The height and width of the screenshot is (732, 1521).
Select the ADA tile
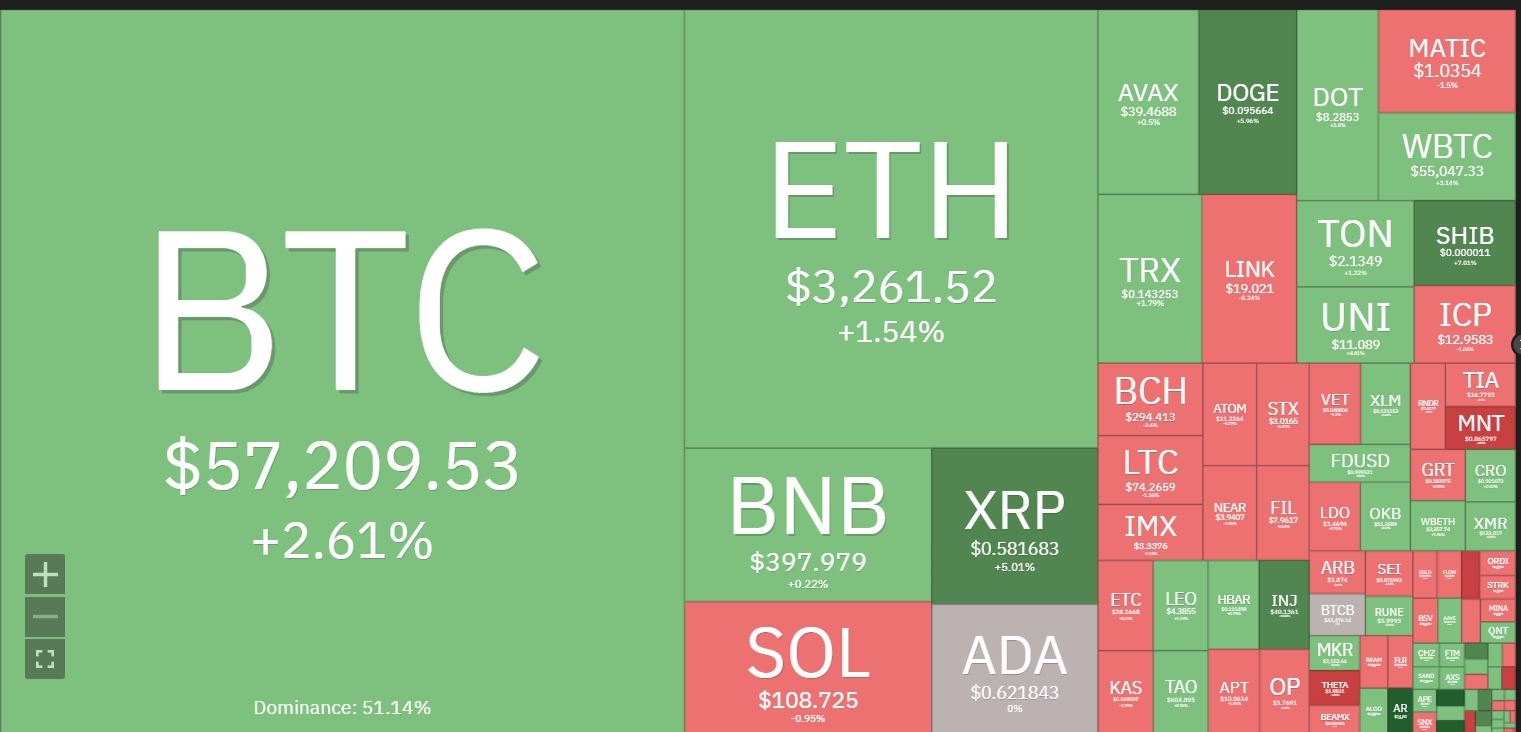coord(1014,669)
